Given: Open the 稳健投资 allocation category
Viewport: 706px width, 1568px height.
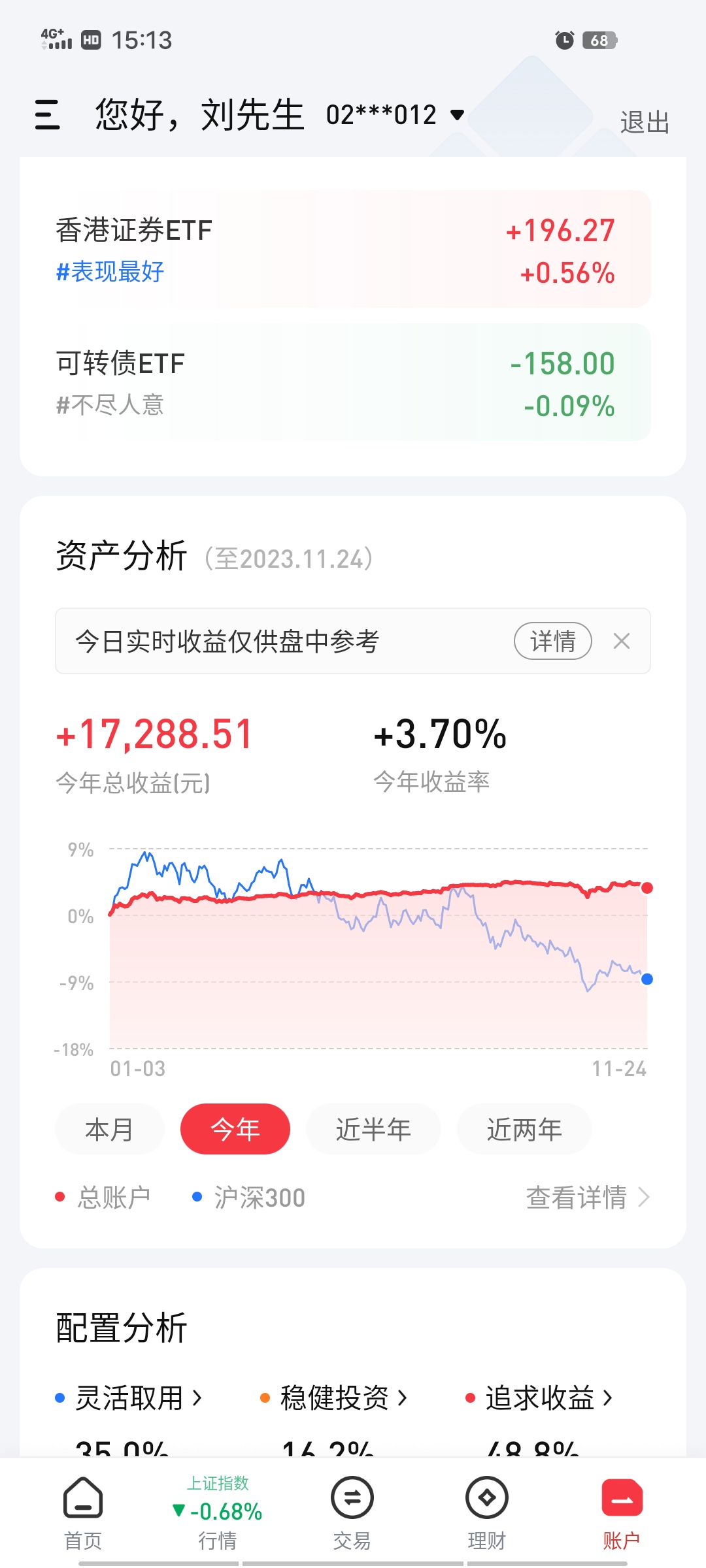Looking at the screenshot, I should tap(343, 1398).
